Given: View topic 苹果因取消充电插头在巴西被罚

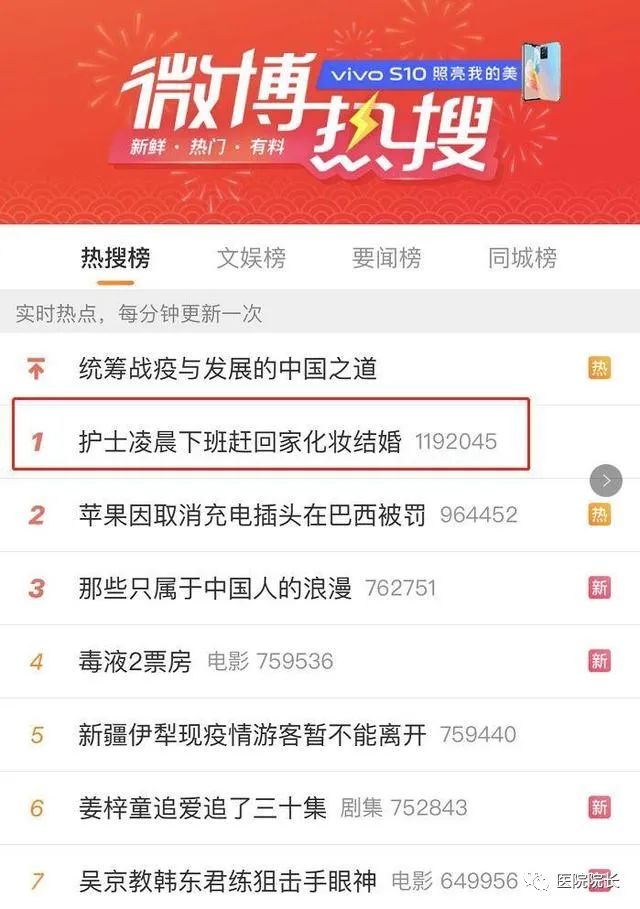Looking at the screenshot, I should [x=252, y=515].
